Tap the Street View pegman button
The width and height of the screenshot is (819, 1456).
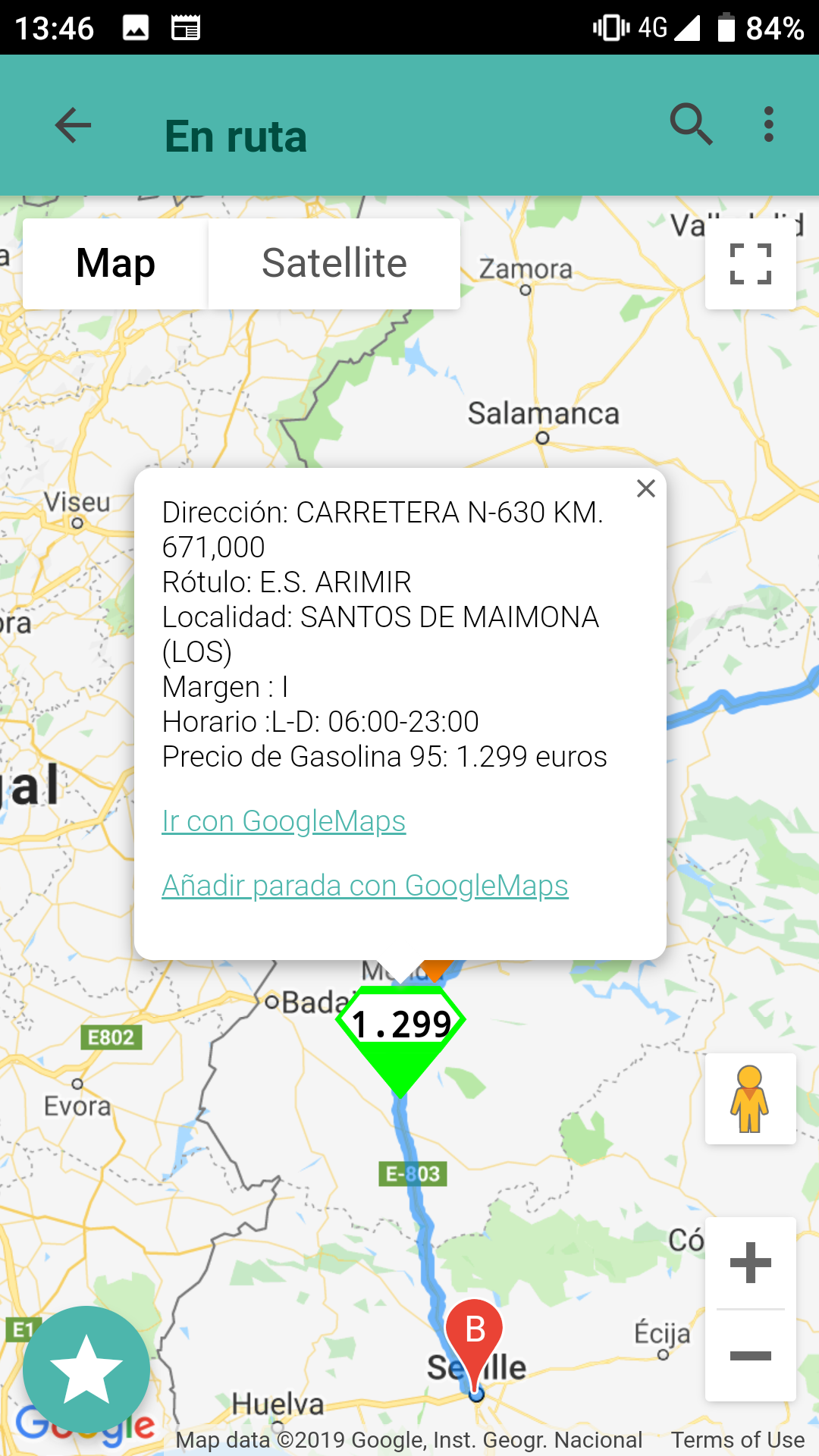[x=751, y=1099]
